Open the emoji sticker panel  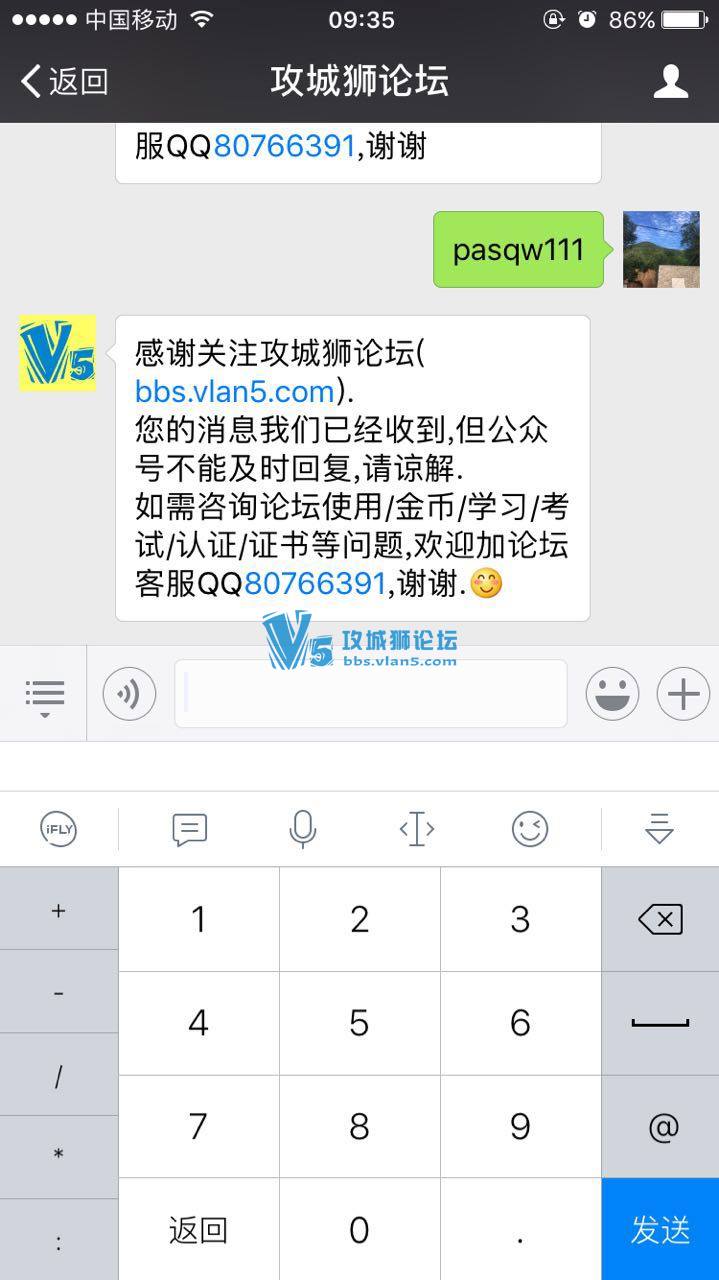coord(612,694)
